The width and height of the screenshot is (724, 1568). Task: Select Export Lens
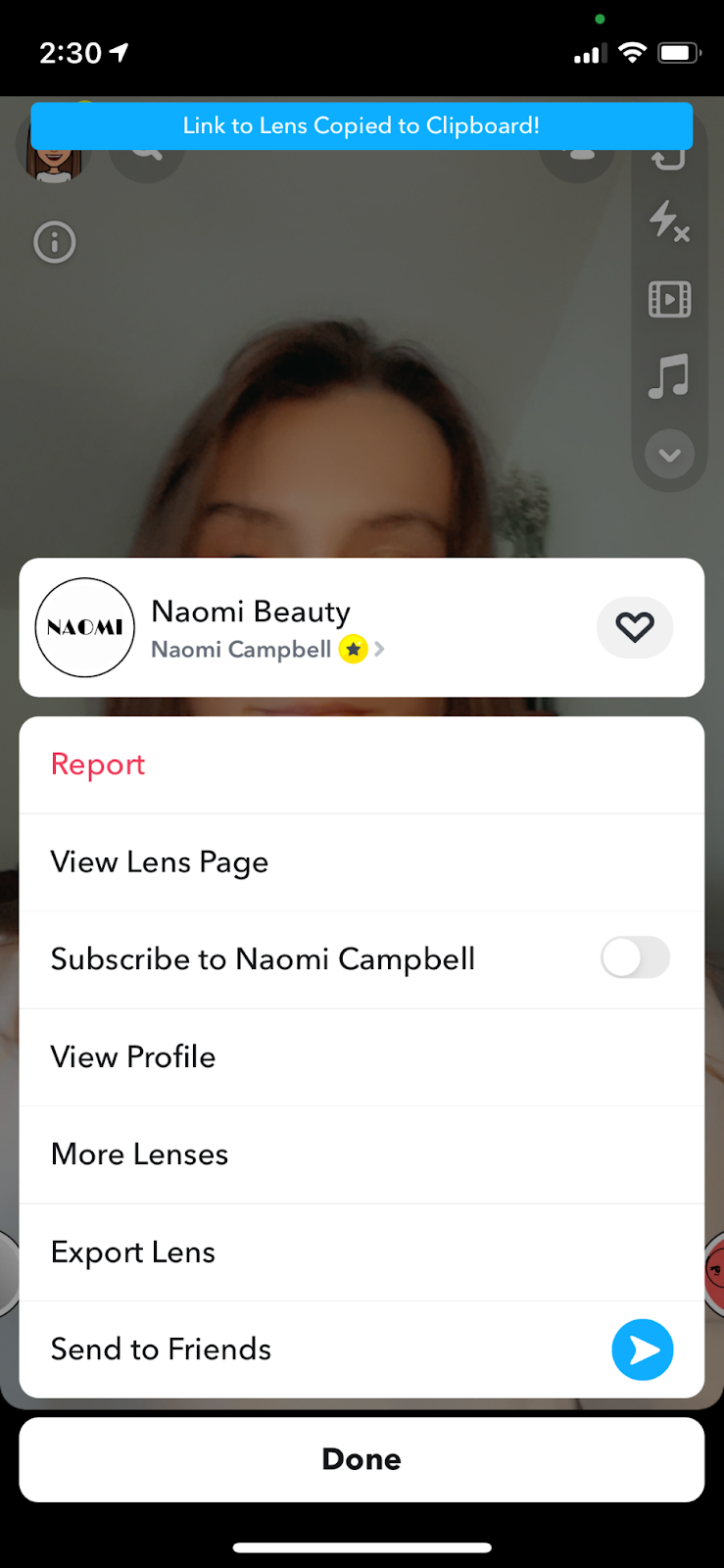click(x=133, y=1252)
